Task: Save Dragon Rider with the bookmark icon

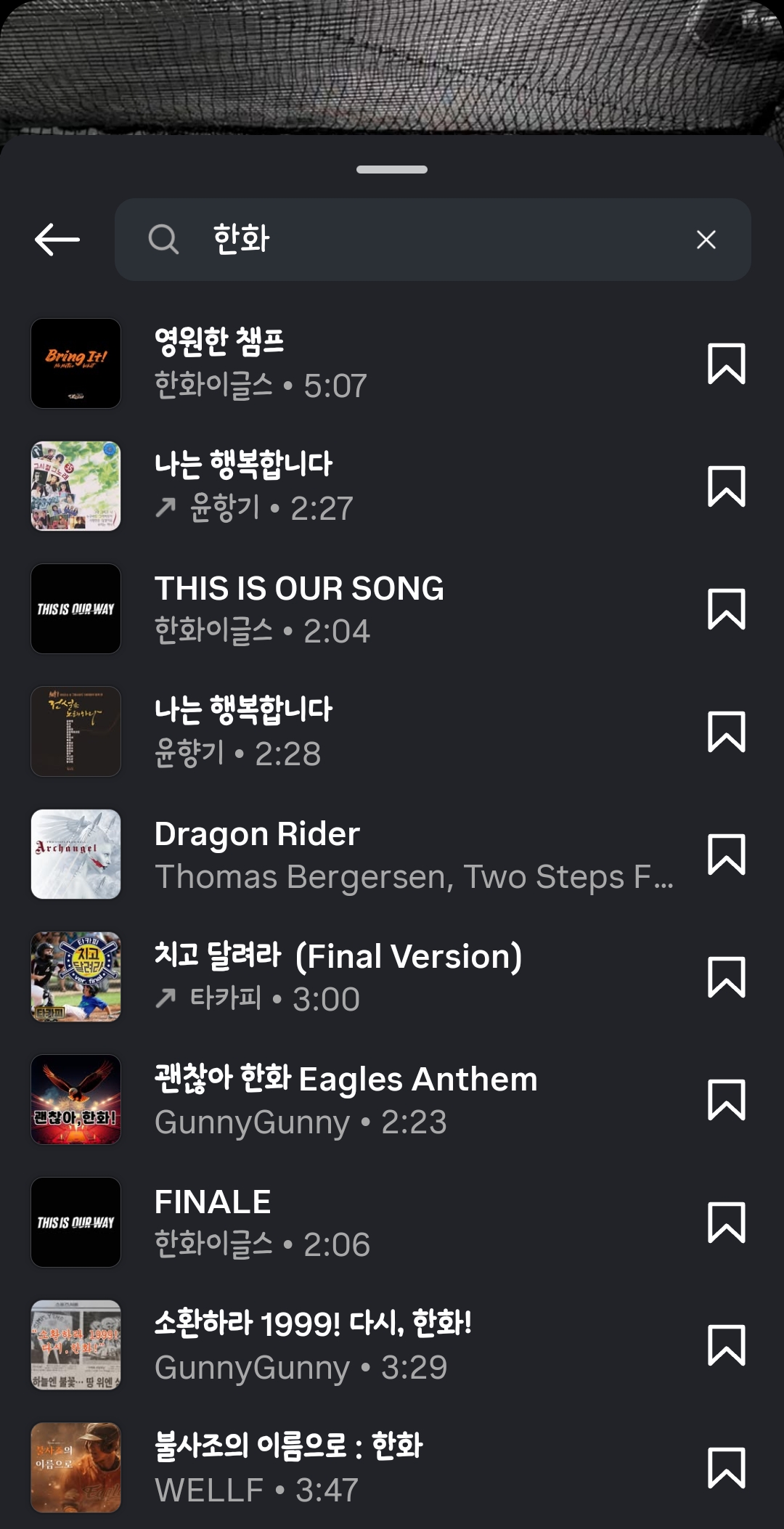Action: click(x=726, y=854)
